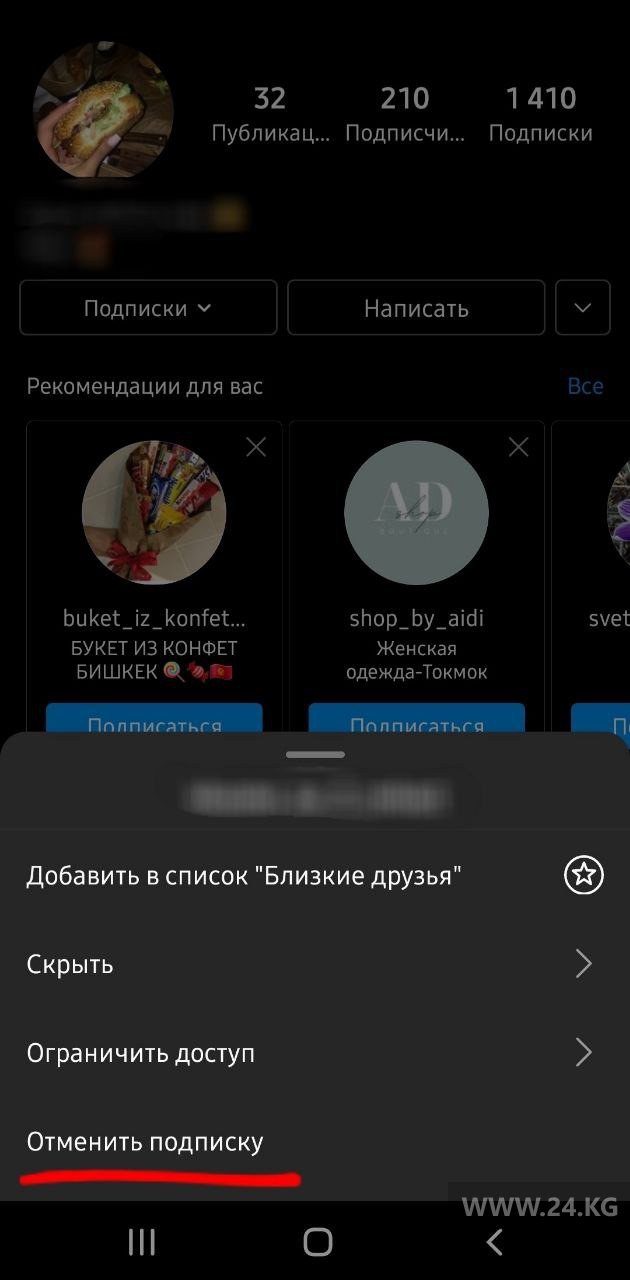
Task: Select Отменить подписку to unfollow
Action: 146,1142
